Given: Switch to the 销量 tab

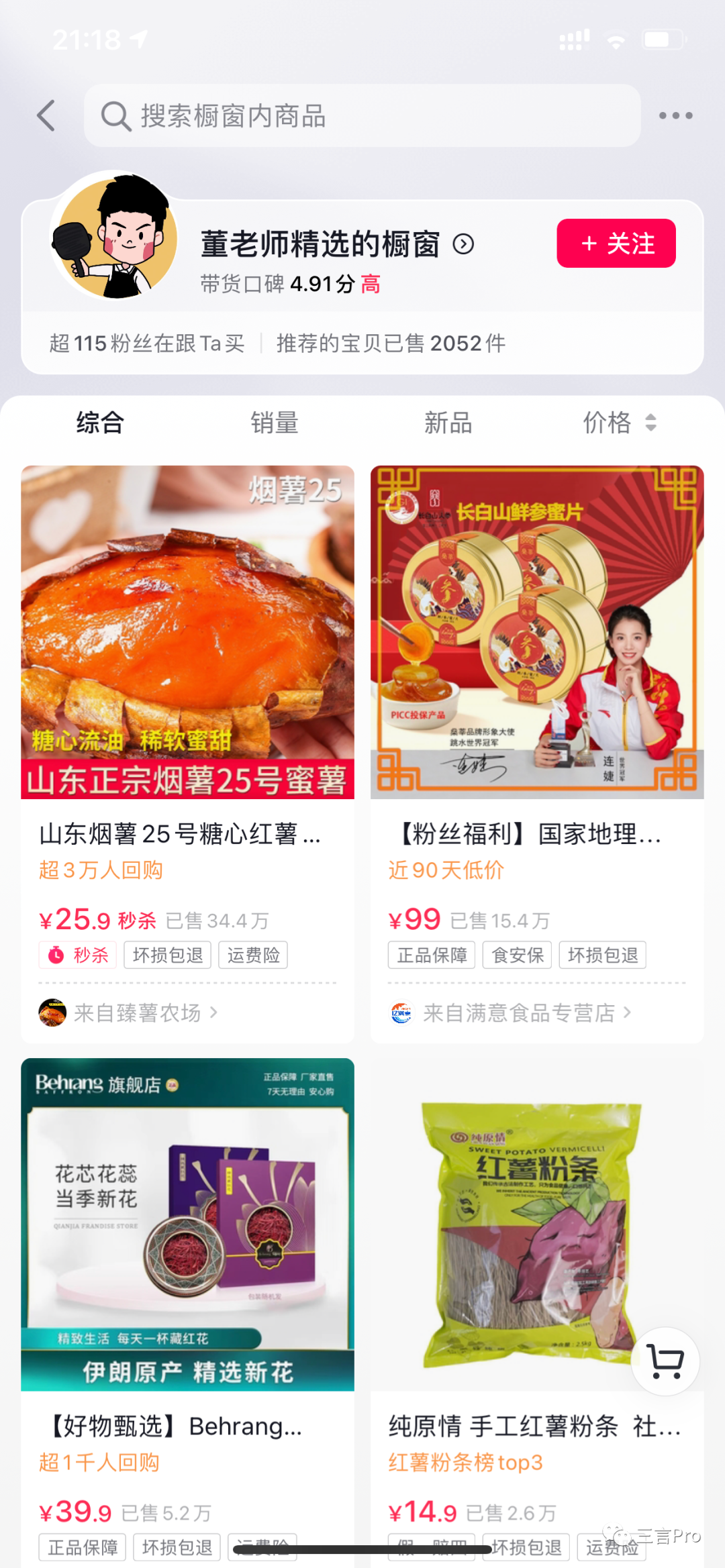Looking at the screenshot, I should 274,423.
